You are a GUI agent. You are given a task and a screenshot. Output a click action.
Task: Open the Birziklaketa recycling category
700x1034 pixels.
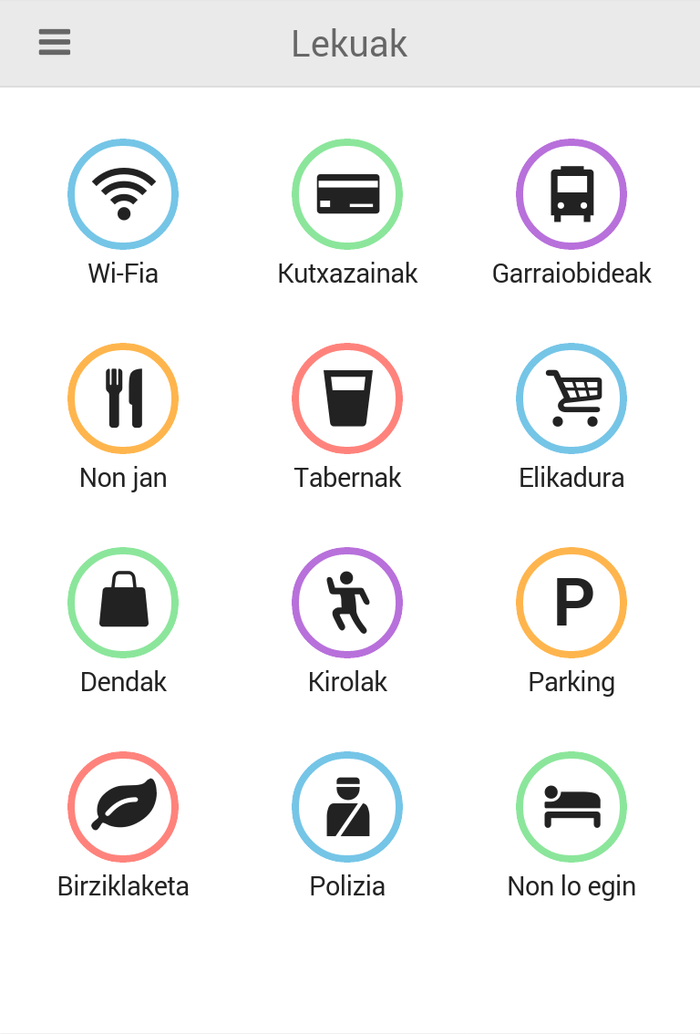123,806
